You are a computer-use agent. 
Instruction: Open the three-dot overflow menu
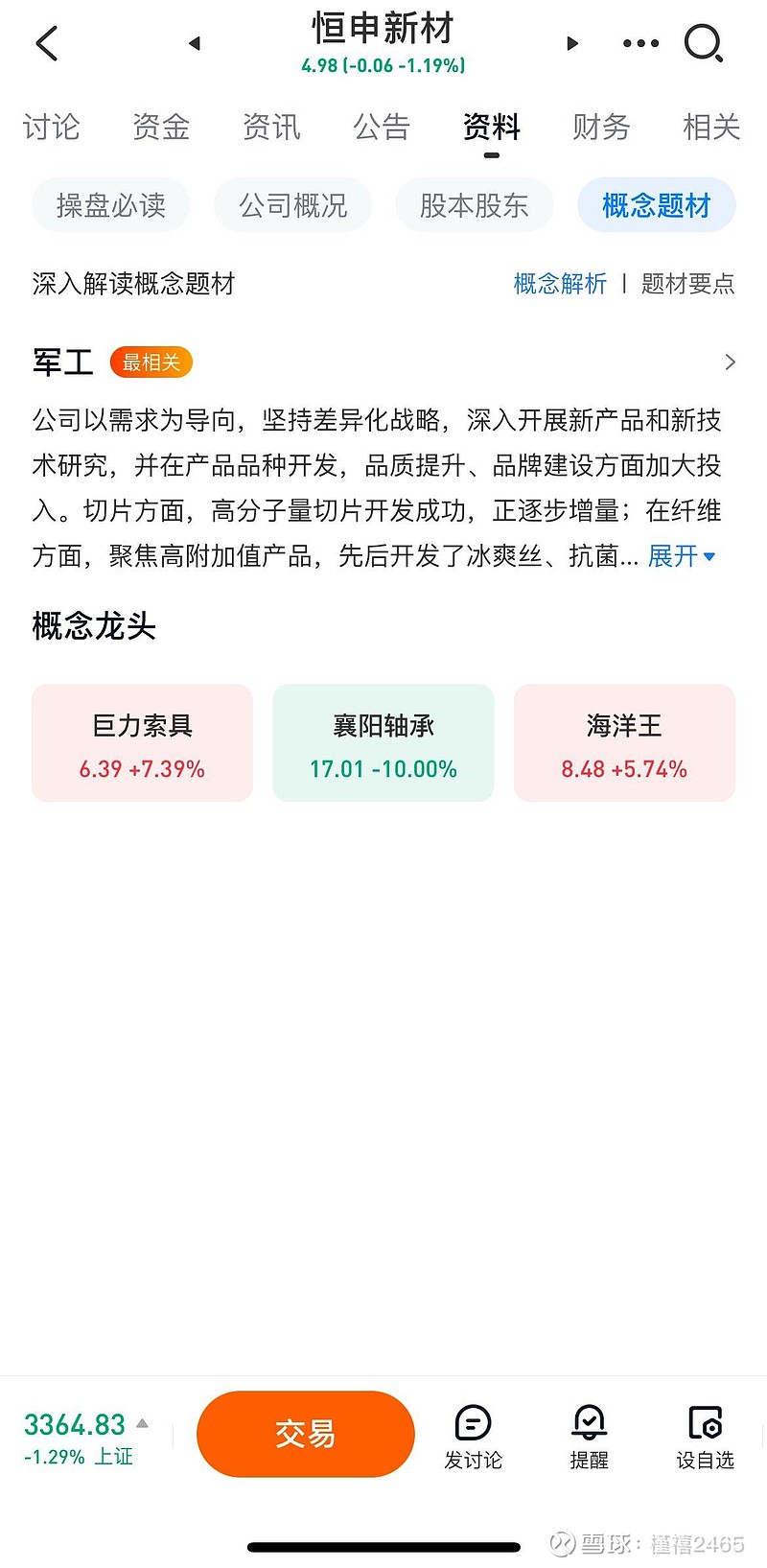point(640,43)
